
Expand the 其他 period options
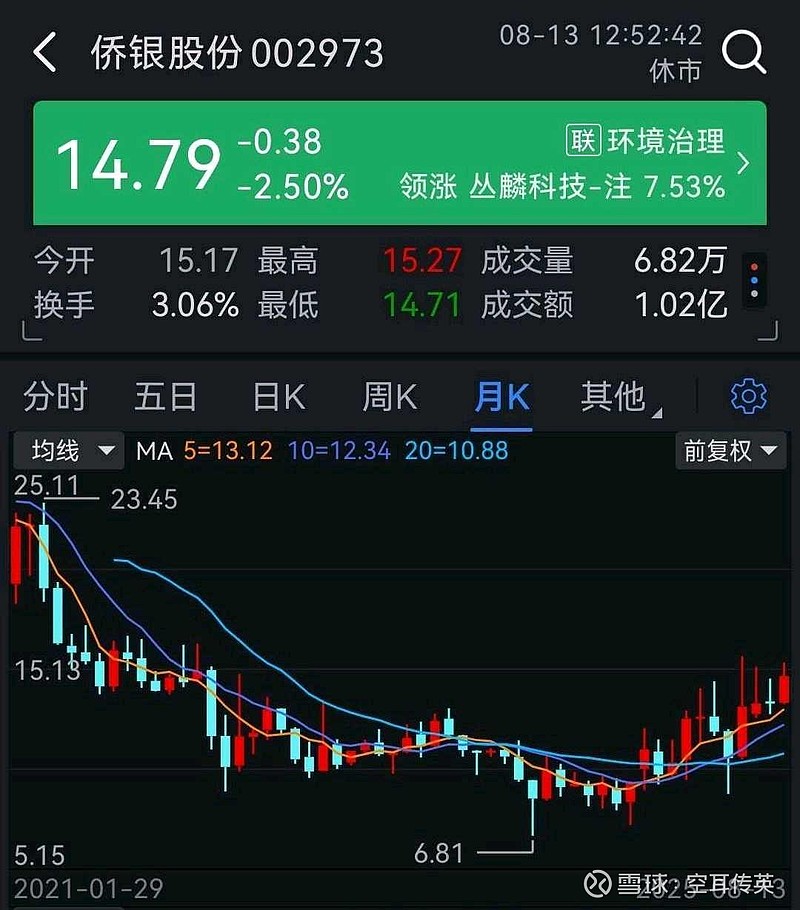617,397
